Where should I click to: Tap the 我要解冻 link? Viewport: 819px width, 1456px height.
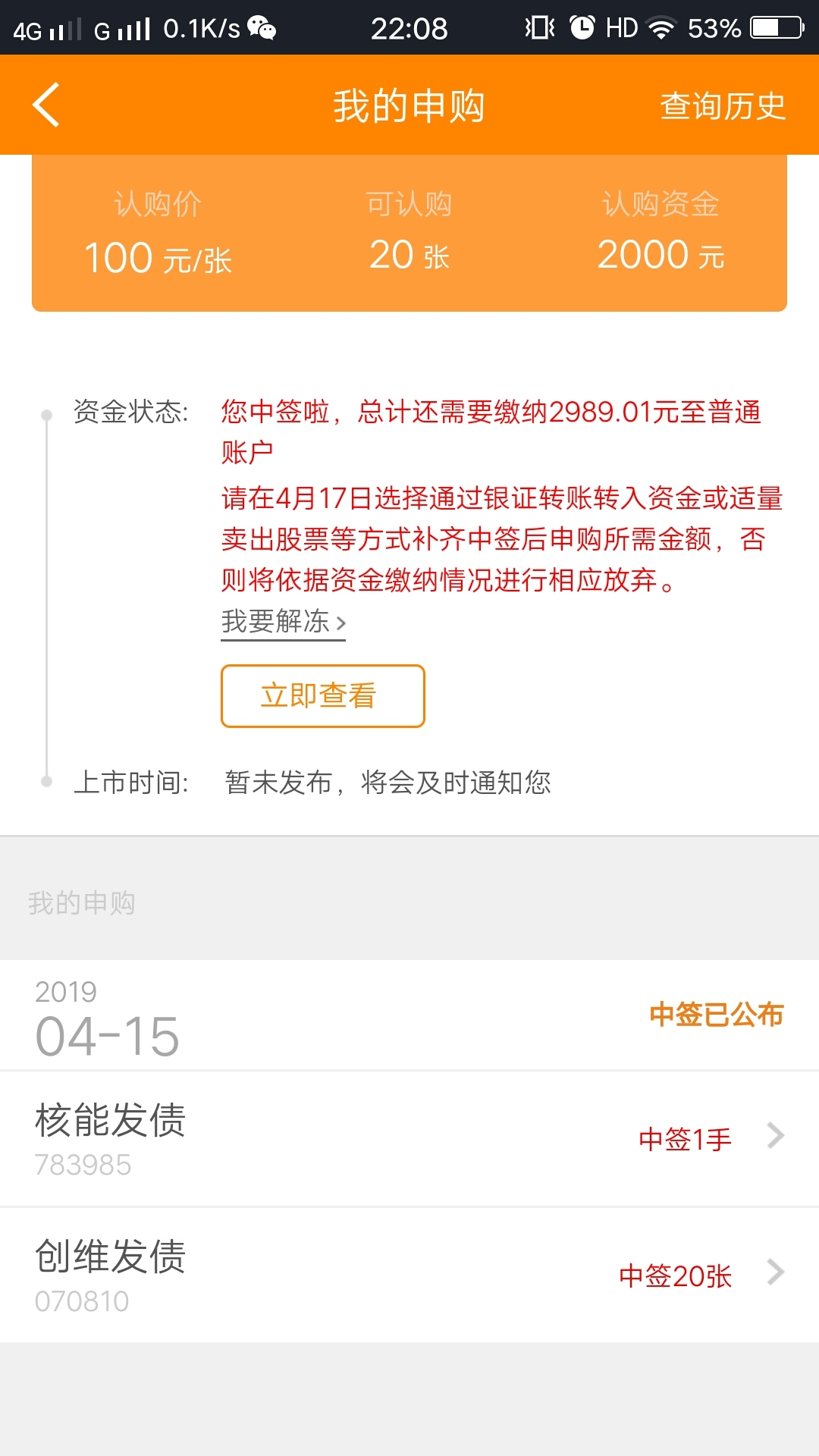click(x=284, y=623)
